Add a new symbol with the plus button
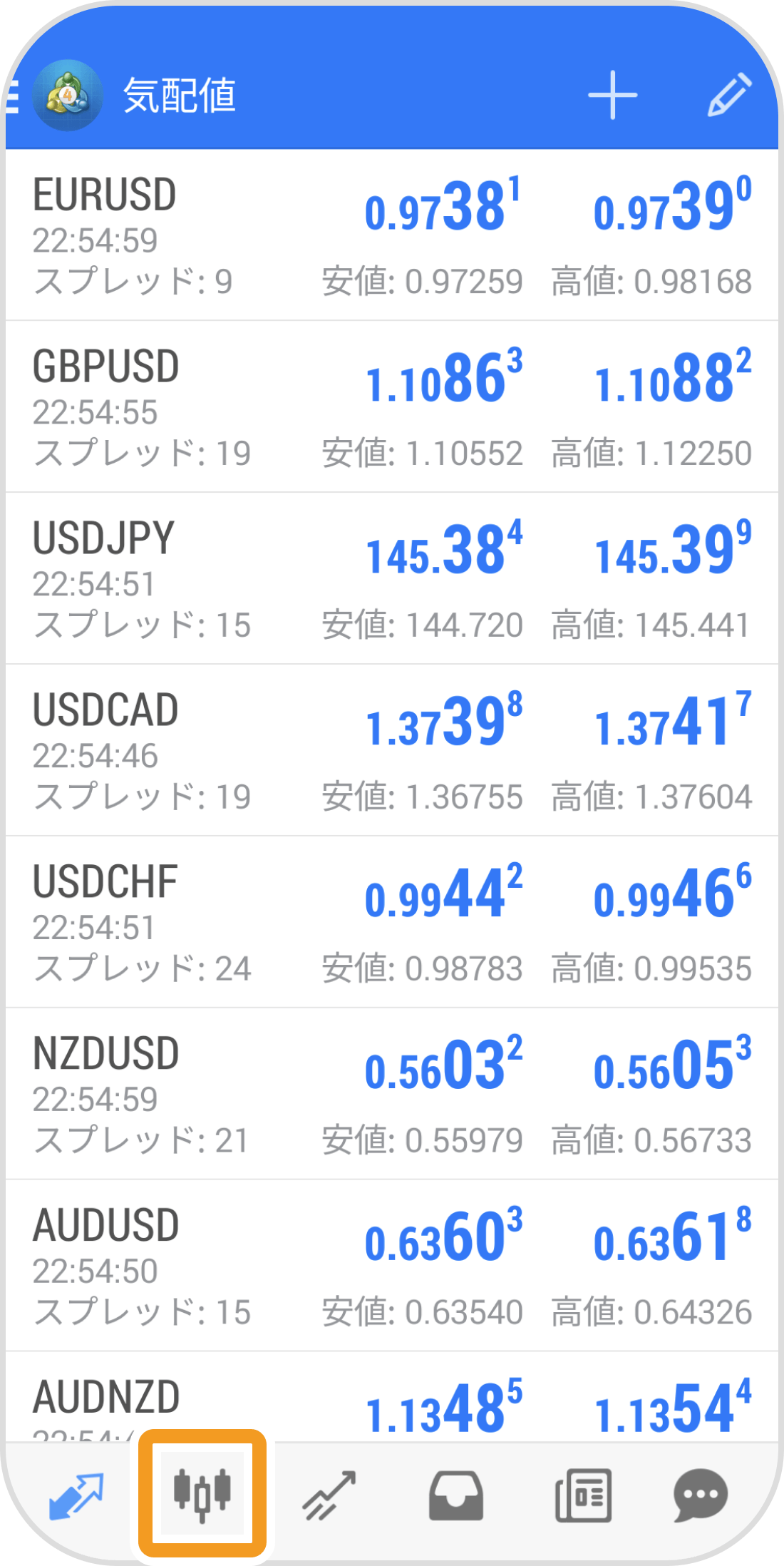Screen dimensions: 784x1566 612,93
